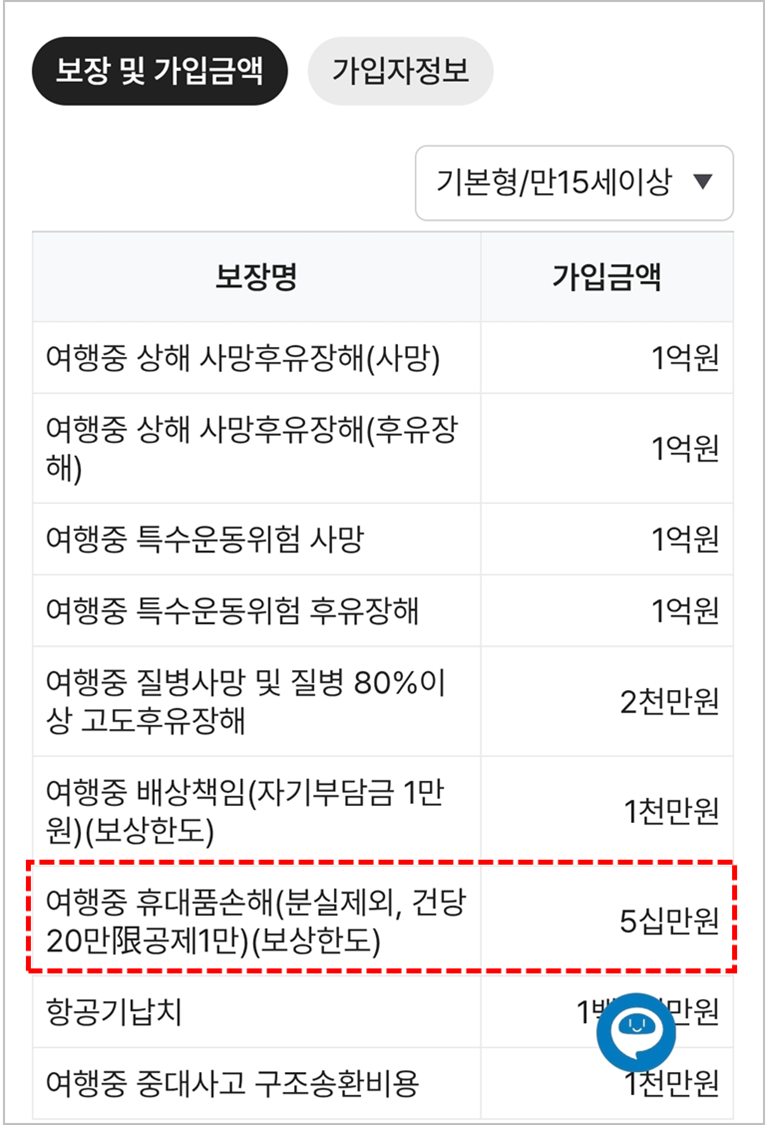Viewport: 766px width, 1125px height.
Task: Select the 보장 및 가입금액 tab
Action: coord(160,71)
